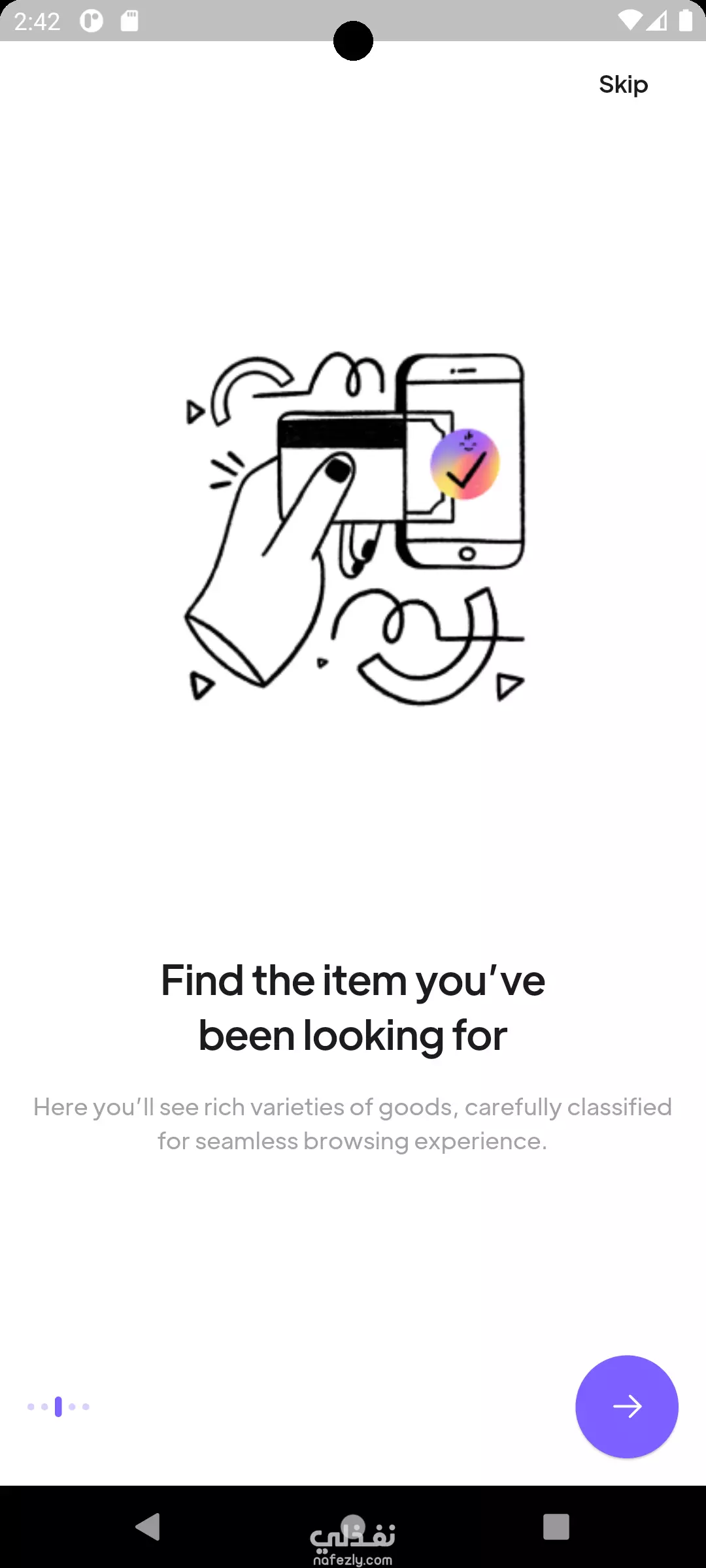Tap the page indicator dots

58,1407
